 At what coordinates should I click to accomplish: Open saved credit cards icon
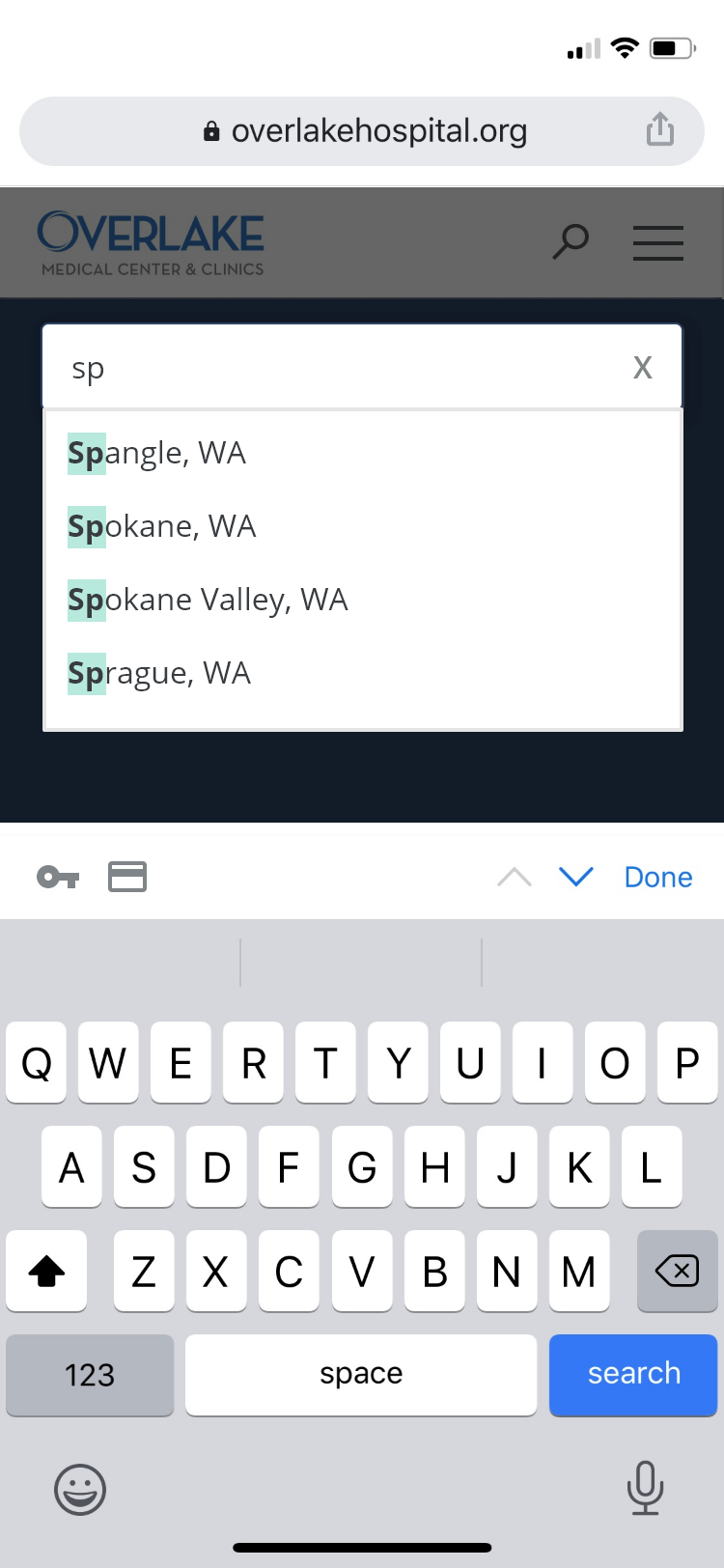point(127,877)
